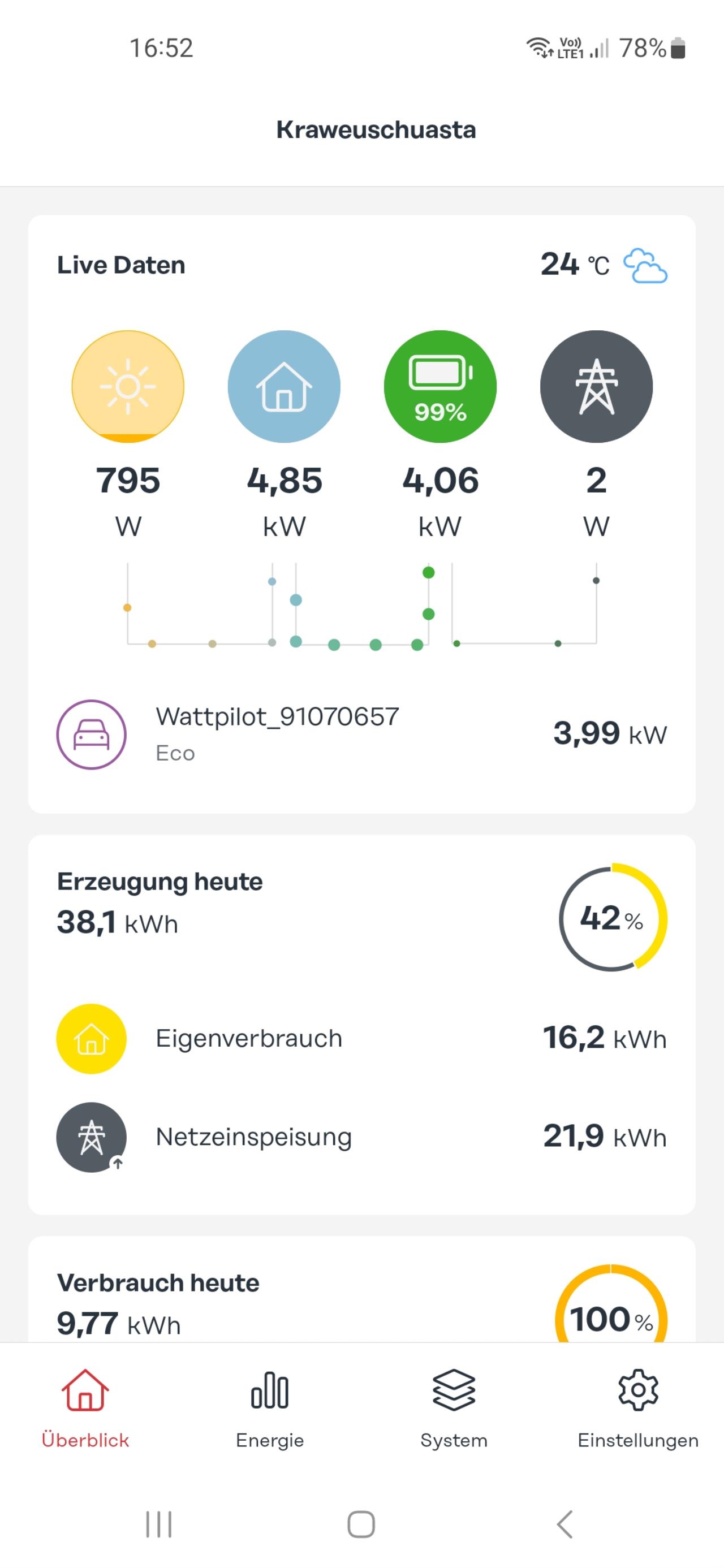724x1568 pixels.
Task: Go back using system back button
Action: tap(564, 1524)
